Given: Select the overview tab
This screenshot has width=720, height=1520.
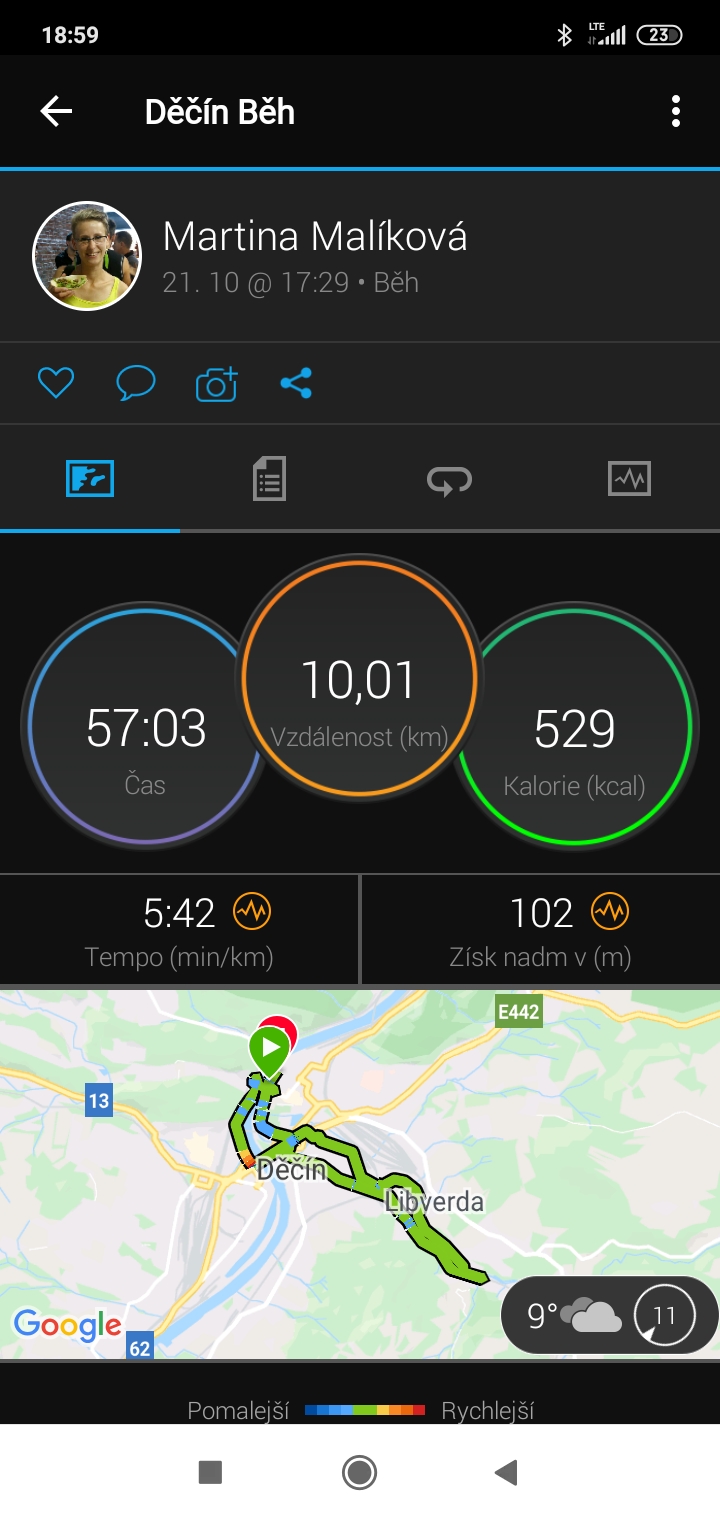Looking at the screenshot, I should point(90,479).
